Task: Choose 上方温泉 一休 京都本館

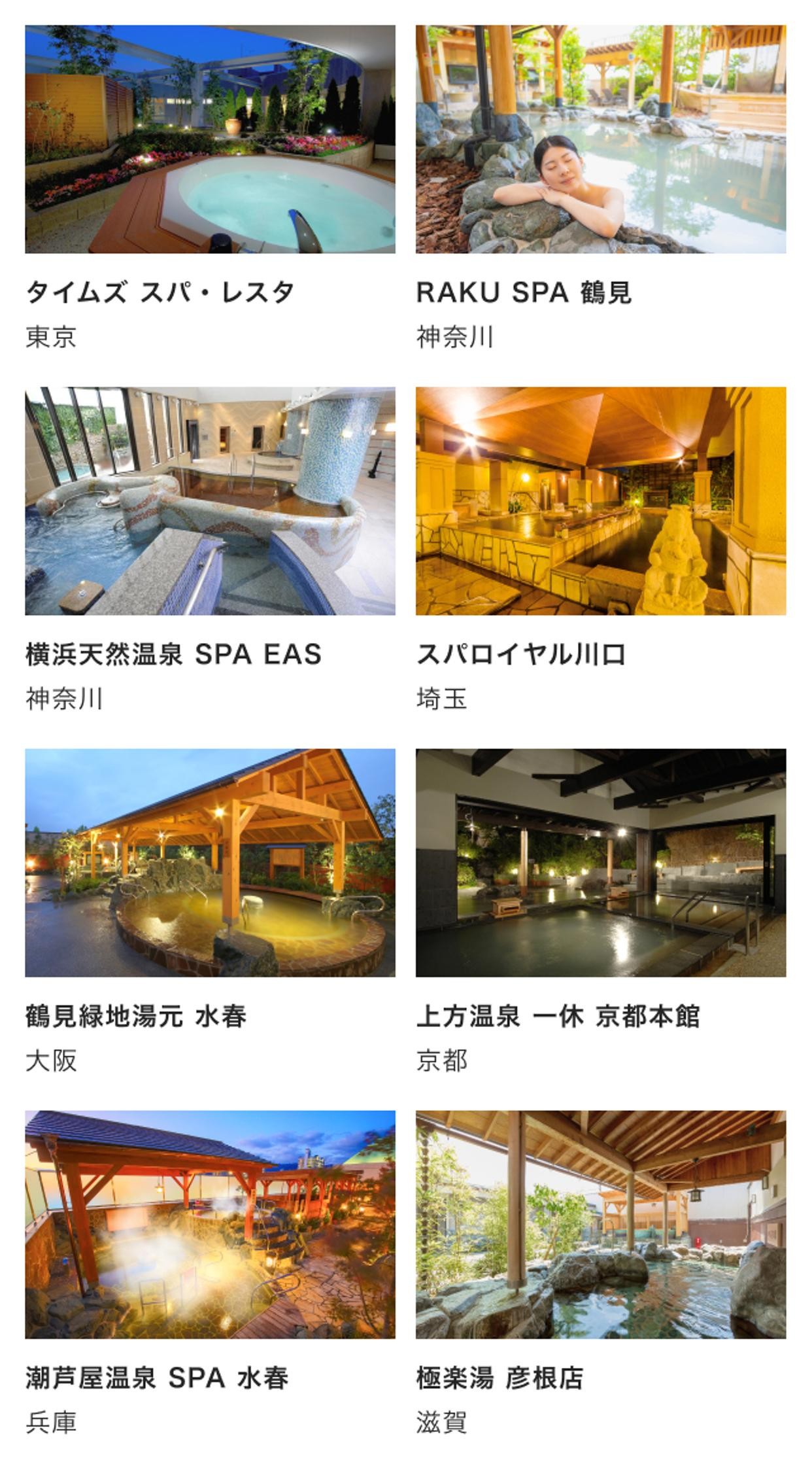Action: point(600,863)
